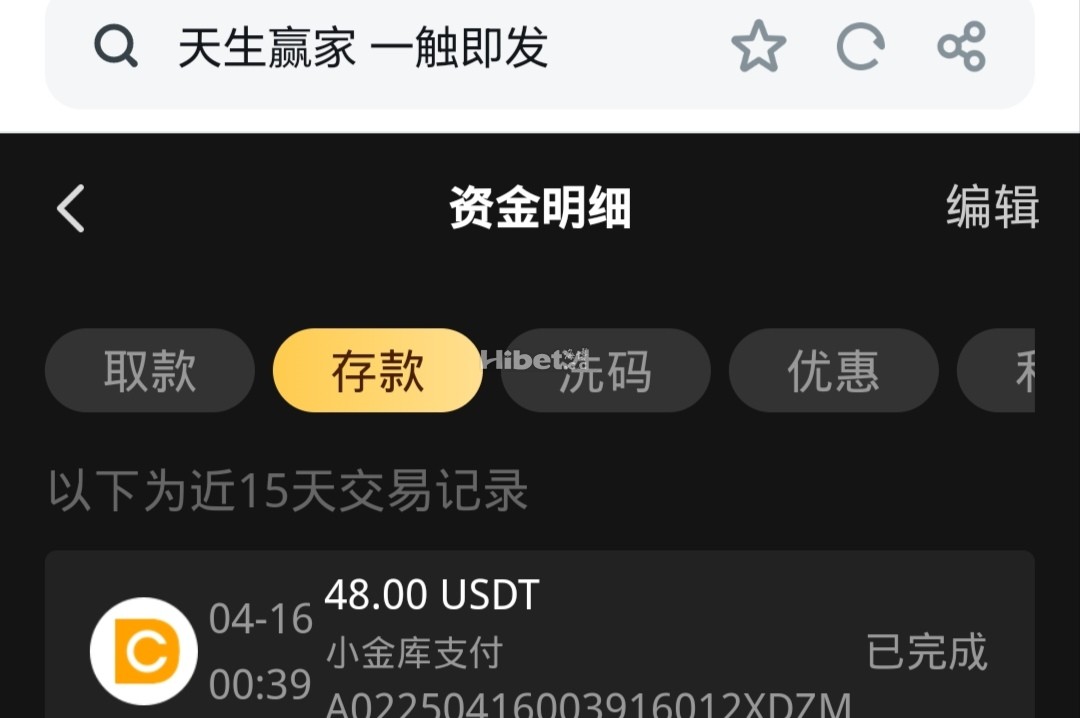Tap the search bar reading 天生赢家 一触即发
The height and width of the screenshot is (718, 1080).
coord(400,48)
